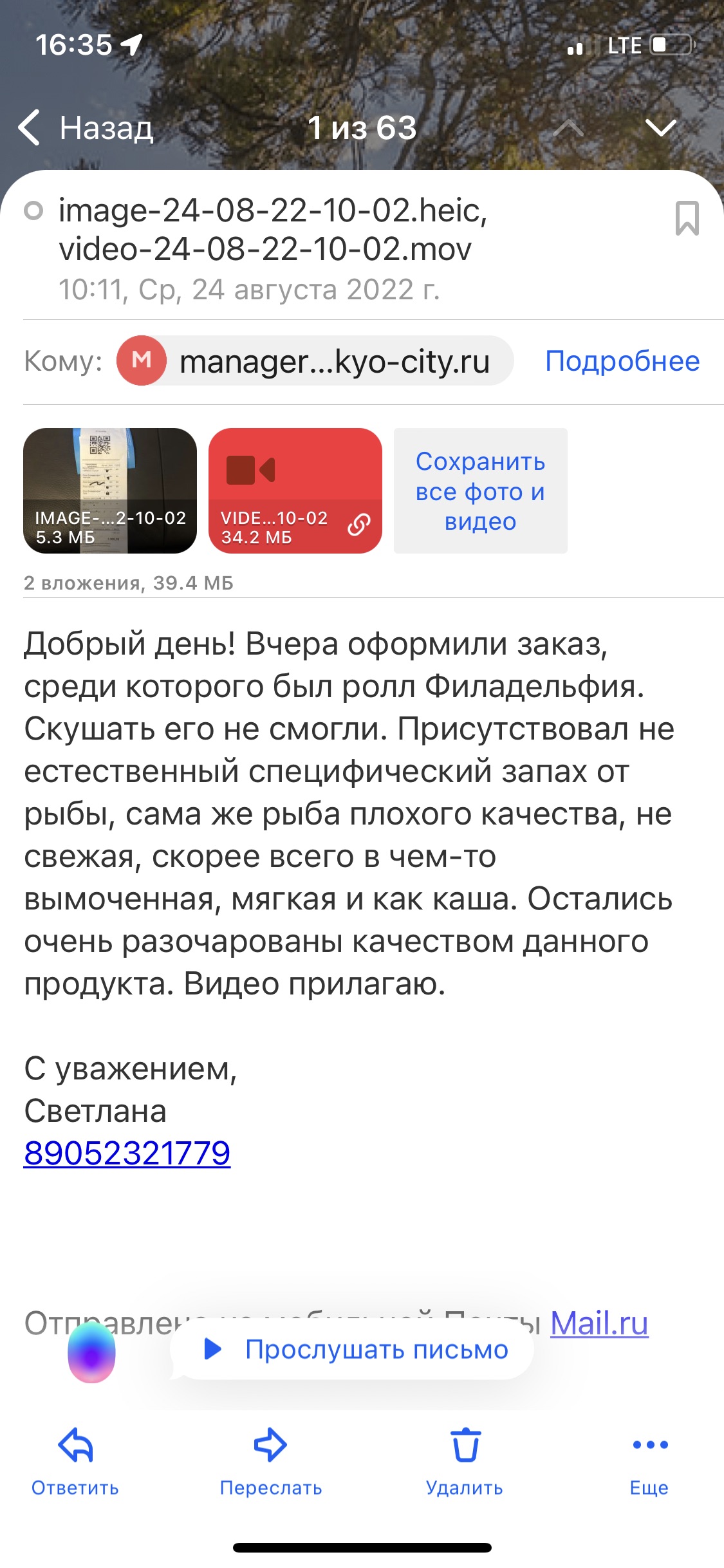Show details via Подробнее
Viewport: 724px width, 1568px height.
[622, 360]
